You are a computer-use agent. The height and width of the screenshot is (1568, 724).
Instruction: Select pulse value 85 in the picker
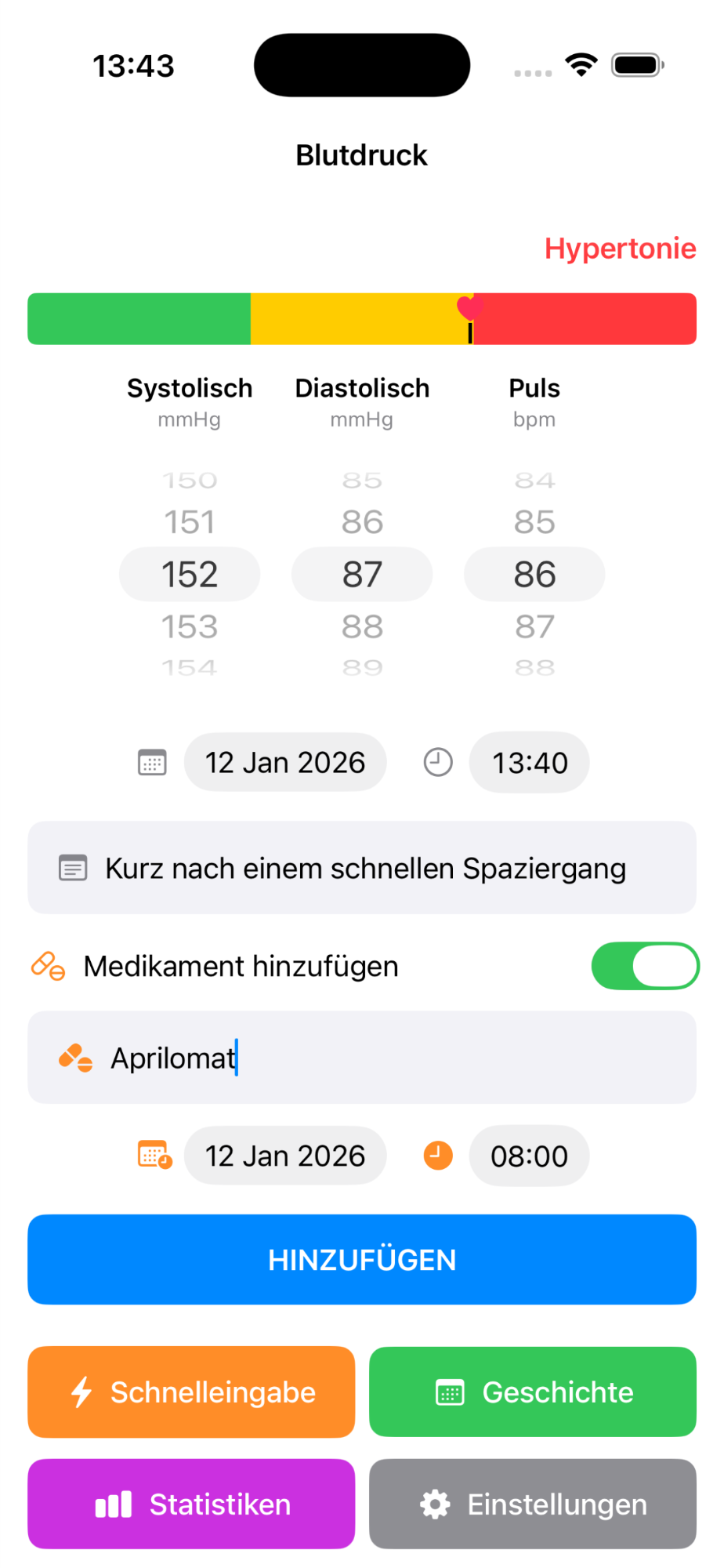pyautogui.click(x=534, y=521)
